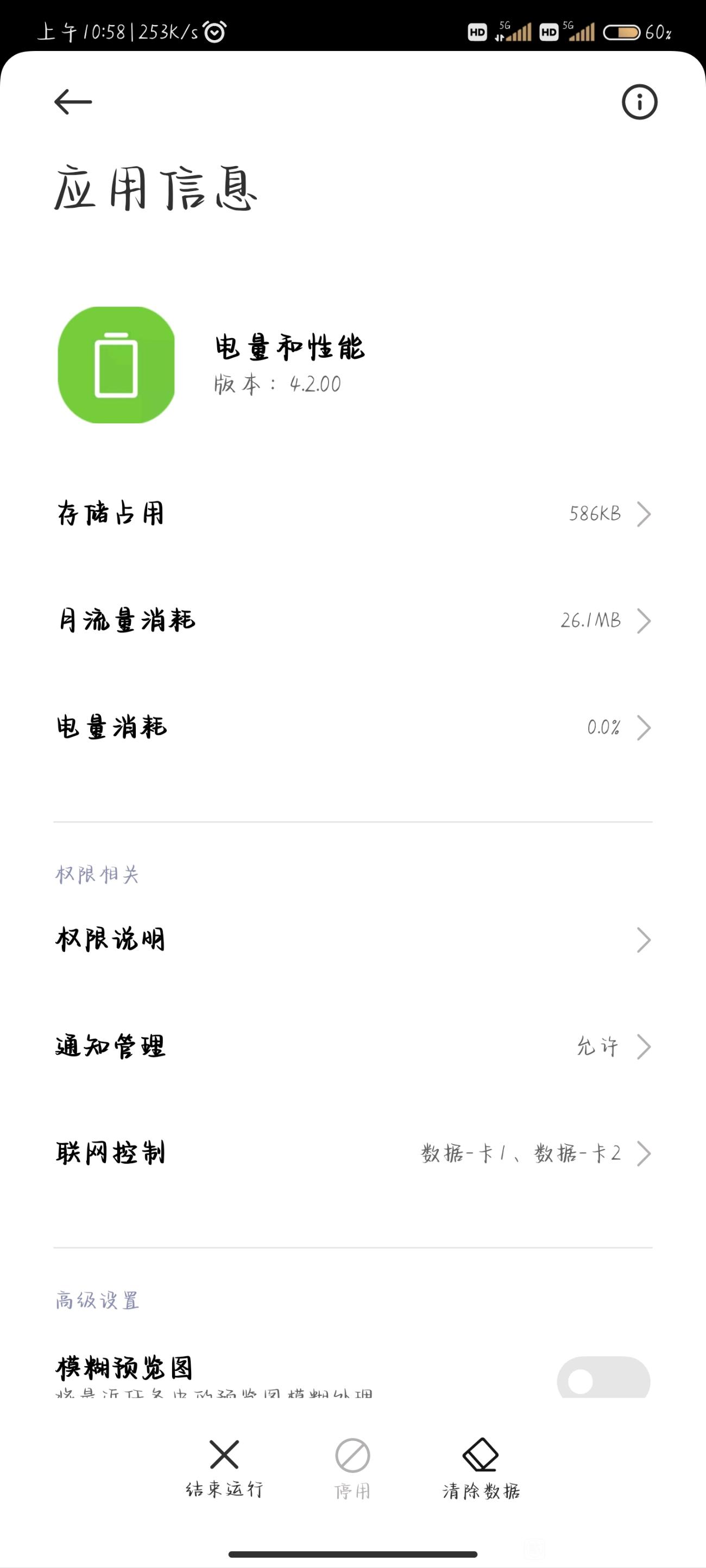706x1568 pixels.
Task: Open 电量消耗 battery consumption row
Action: 354,727
